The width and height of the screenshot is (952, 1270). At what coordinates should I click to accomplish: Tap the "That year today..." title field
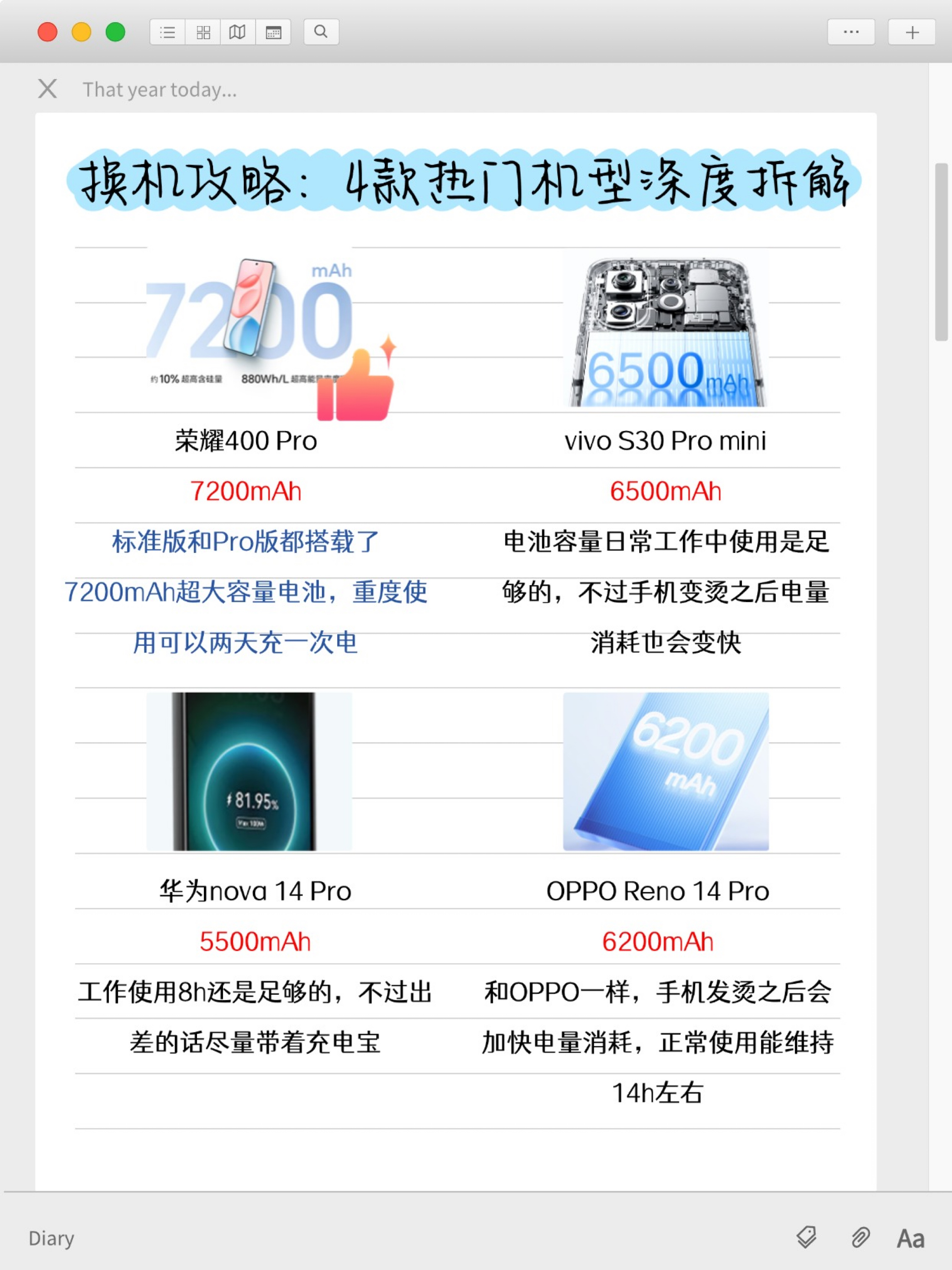pos(160,89)
